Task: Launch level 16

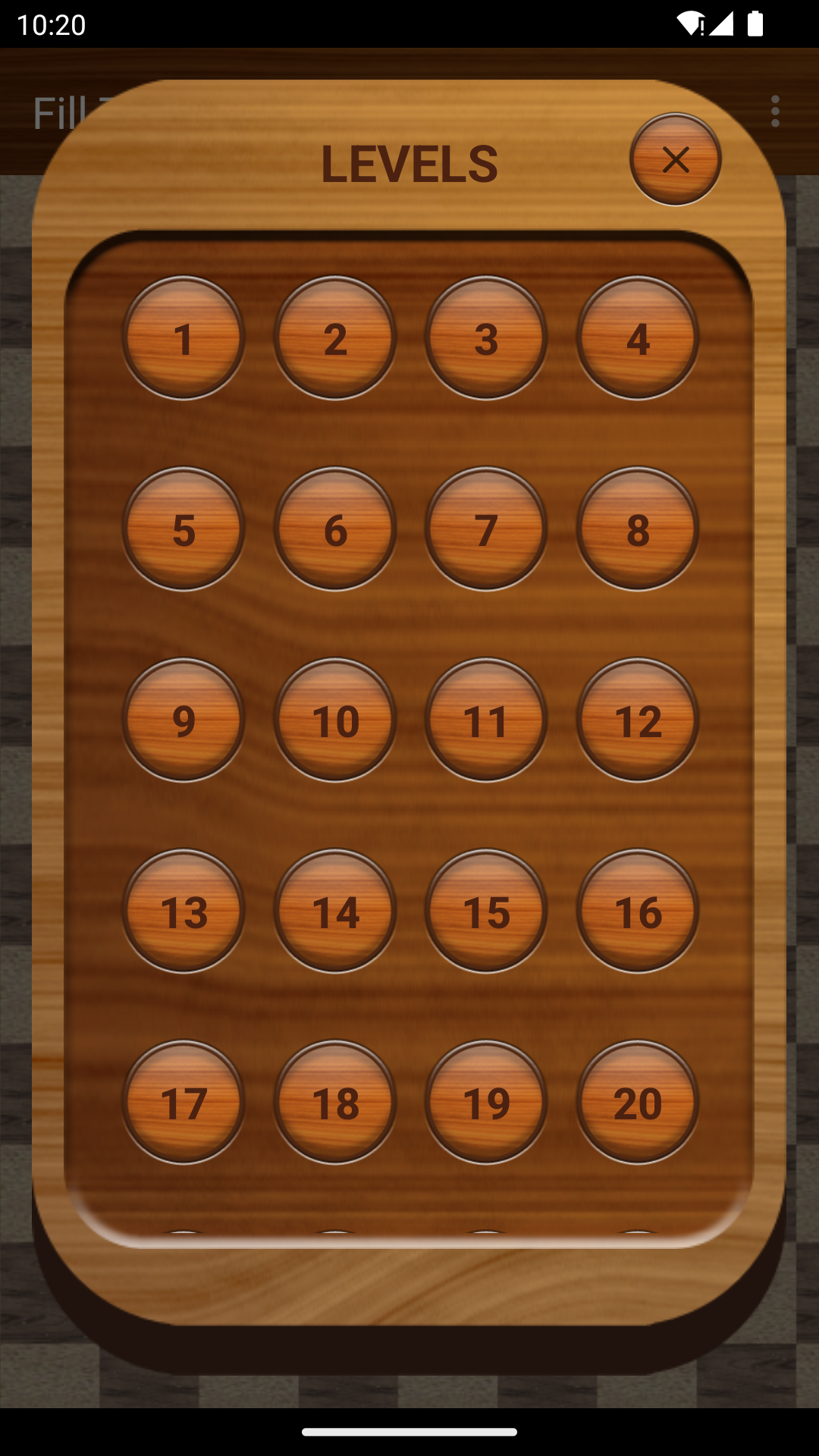Action: click(638, 911)
